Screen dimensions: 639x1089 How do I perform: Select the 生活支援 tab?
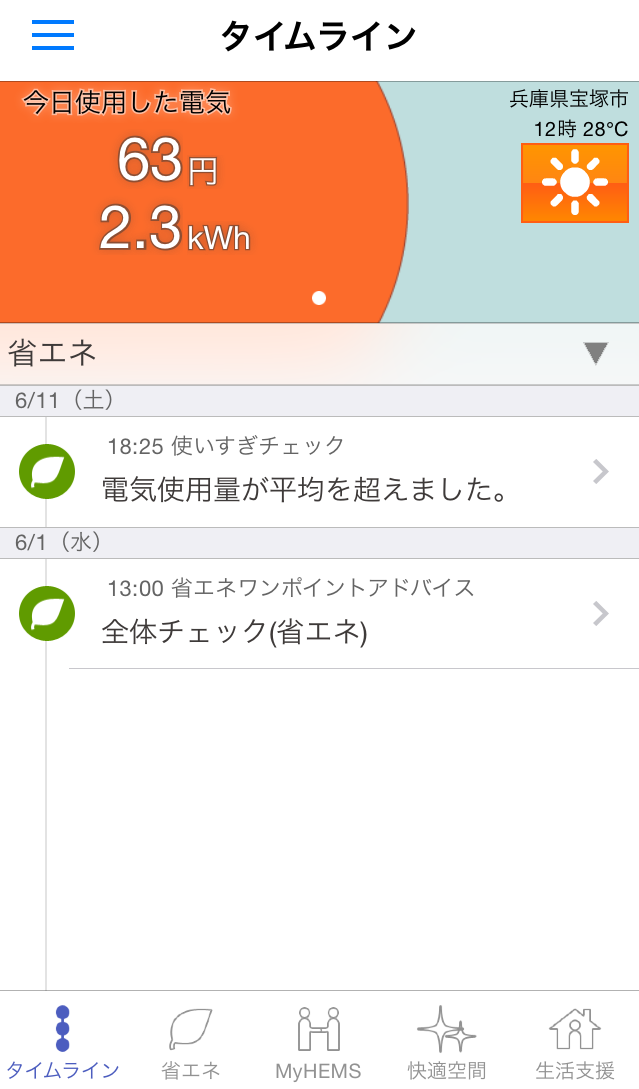coord(575,1042)
